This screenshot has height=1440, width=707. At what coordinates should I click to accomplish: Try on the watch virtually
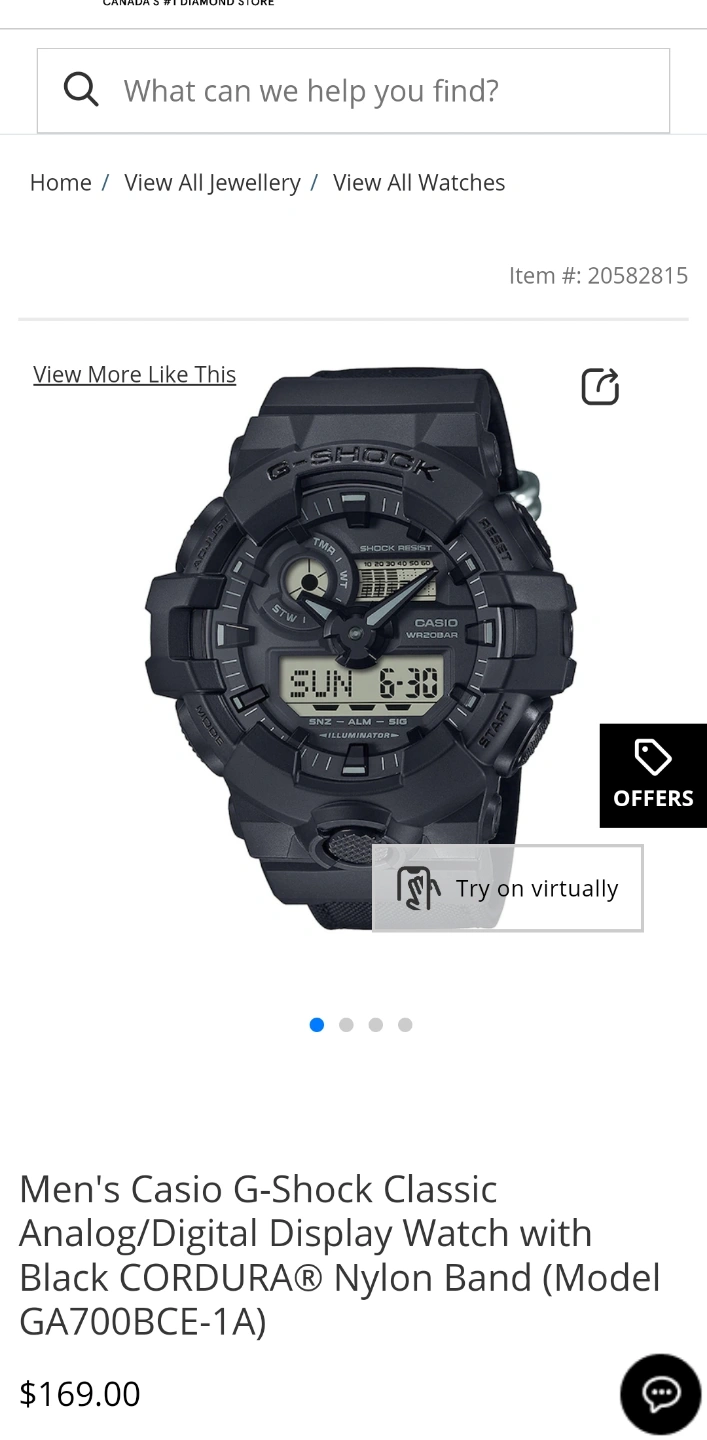508,888
